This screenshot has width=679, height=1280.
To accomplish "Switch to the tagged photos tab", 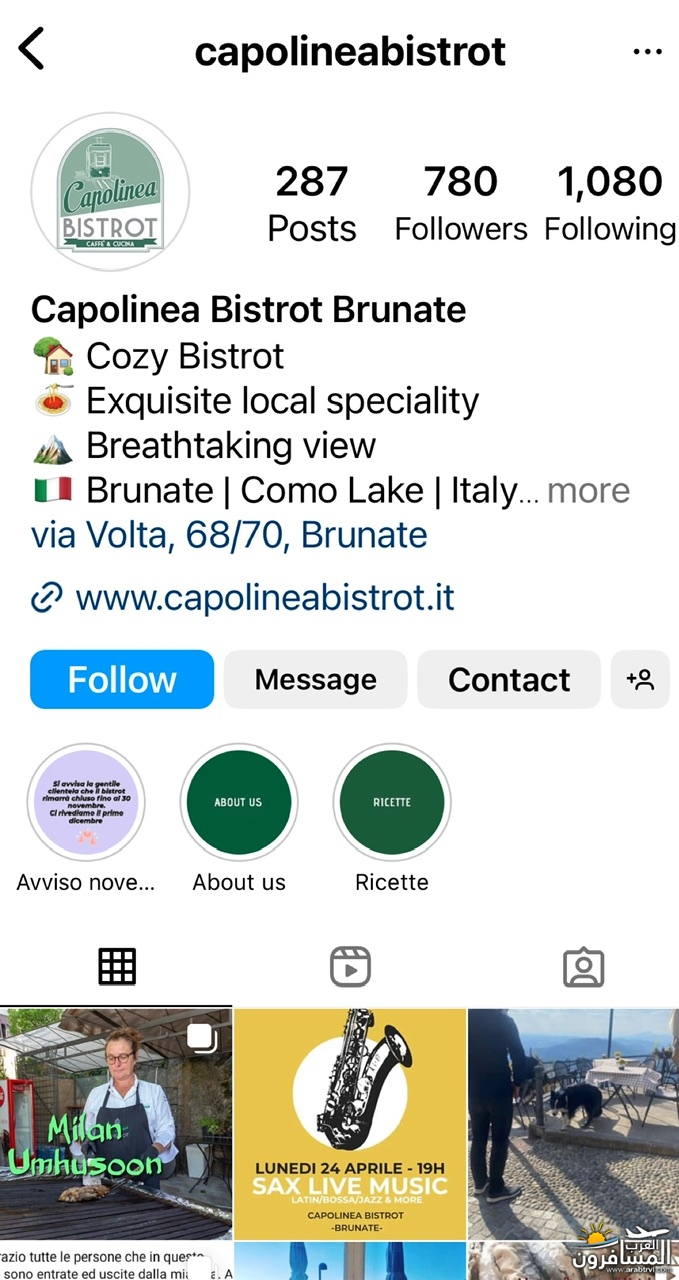I will click(583, 967).
